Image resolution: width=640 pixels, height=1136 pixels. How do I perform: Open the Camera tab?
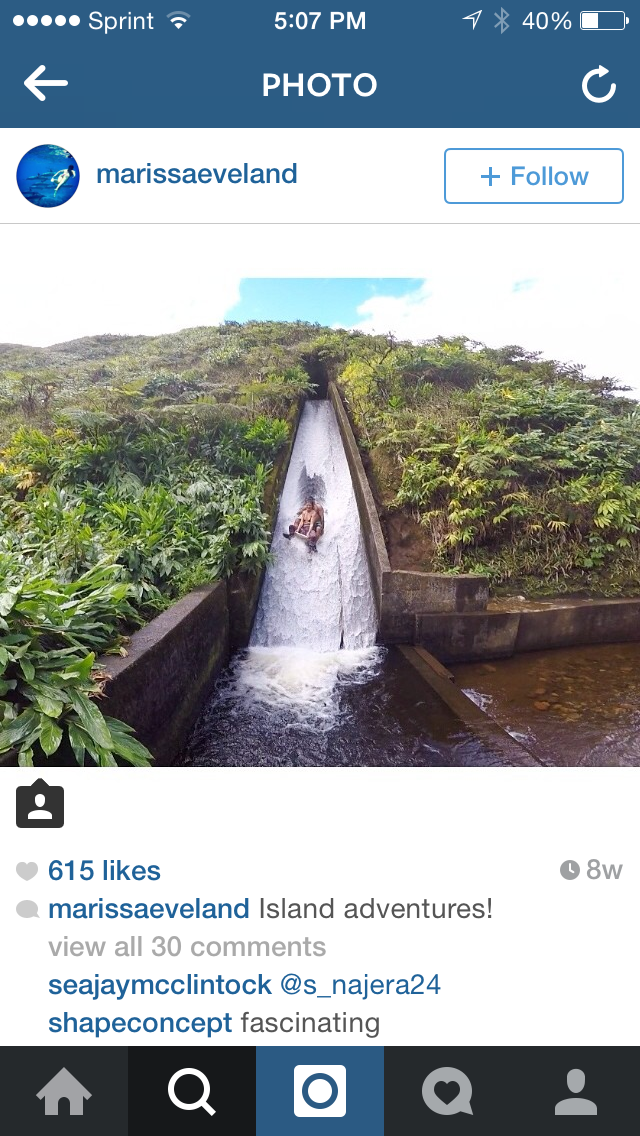(320, 1091)
